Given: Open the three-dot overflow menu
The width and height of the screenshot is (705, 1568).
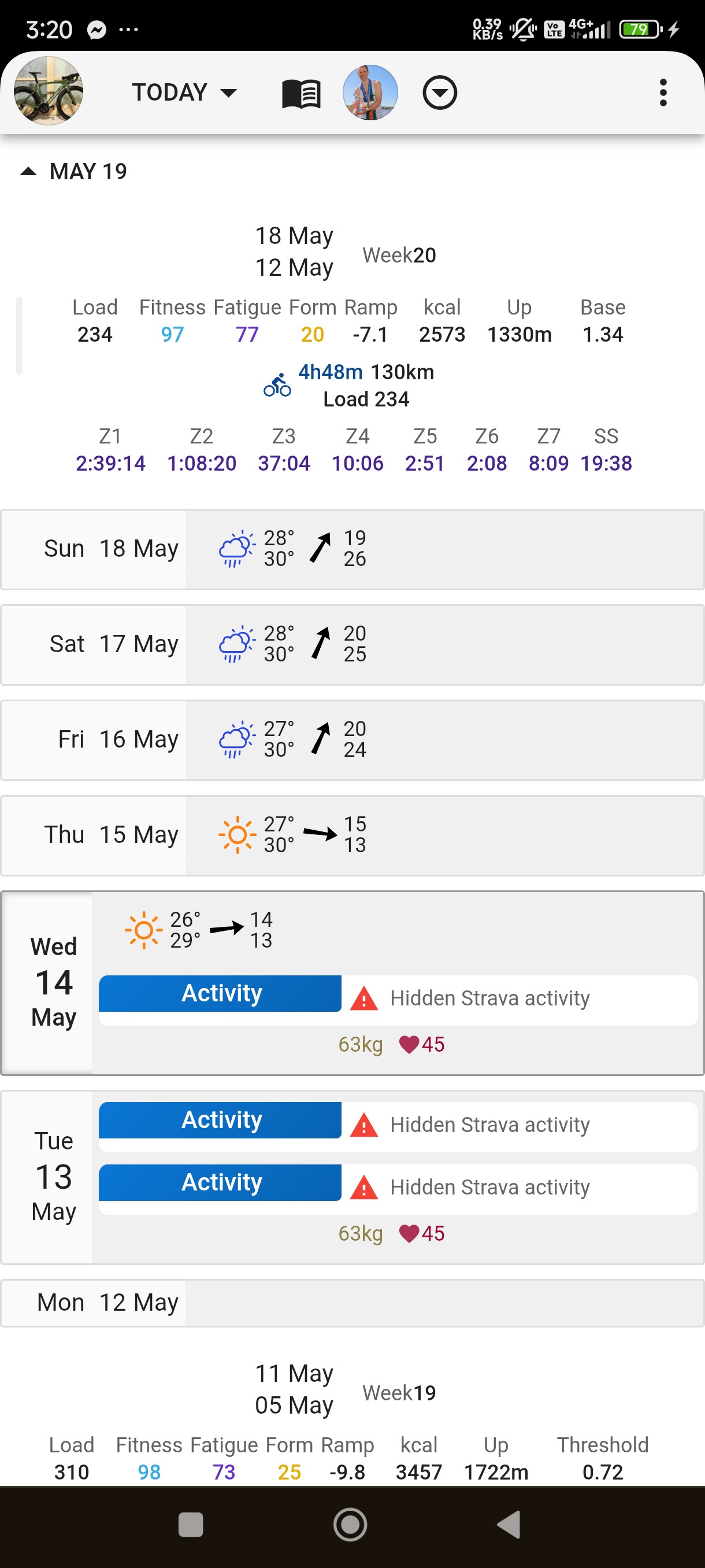Looking at the screenshot, I should [x=663, y=93].
